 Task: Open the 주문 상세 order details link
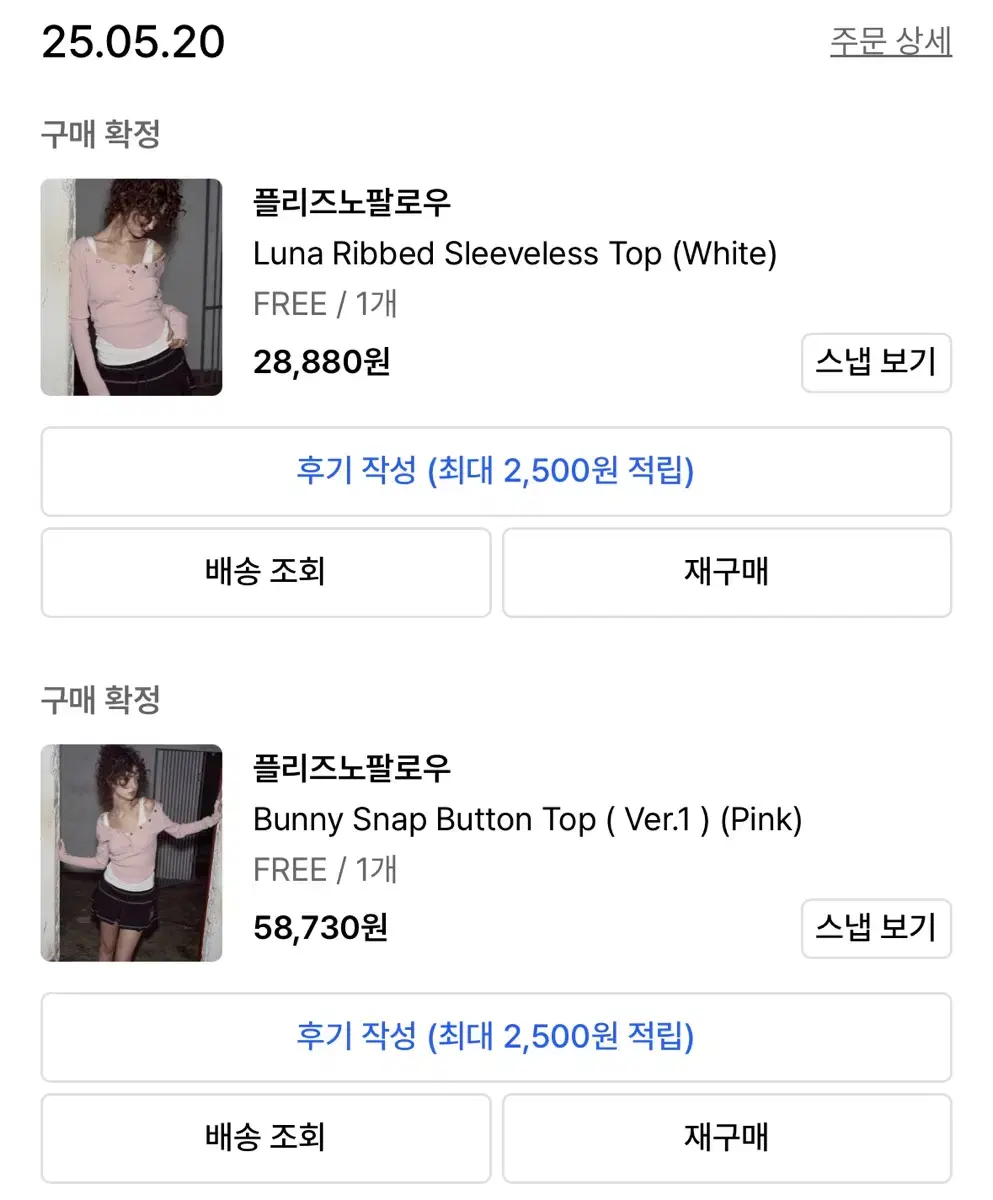point(889,42)
